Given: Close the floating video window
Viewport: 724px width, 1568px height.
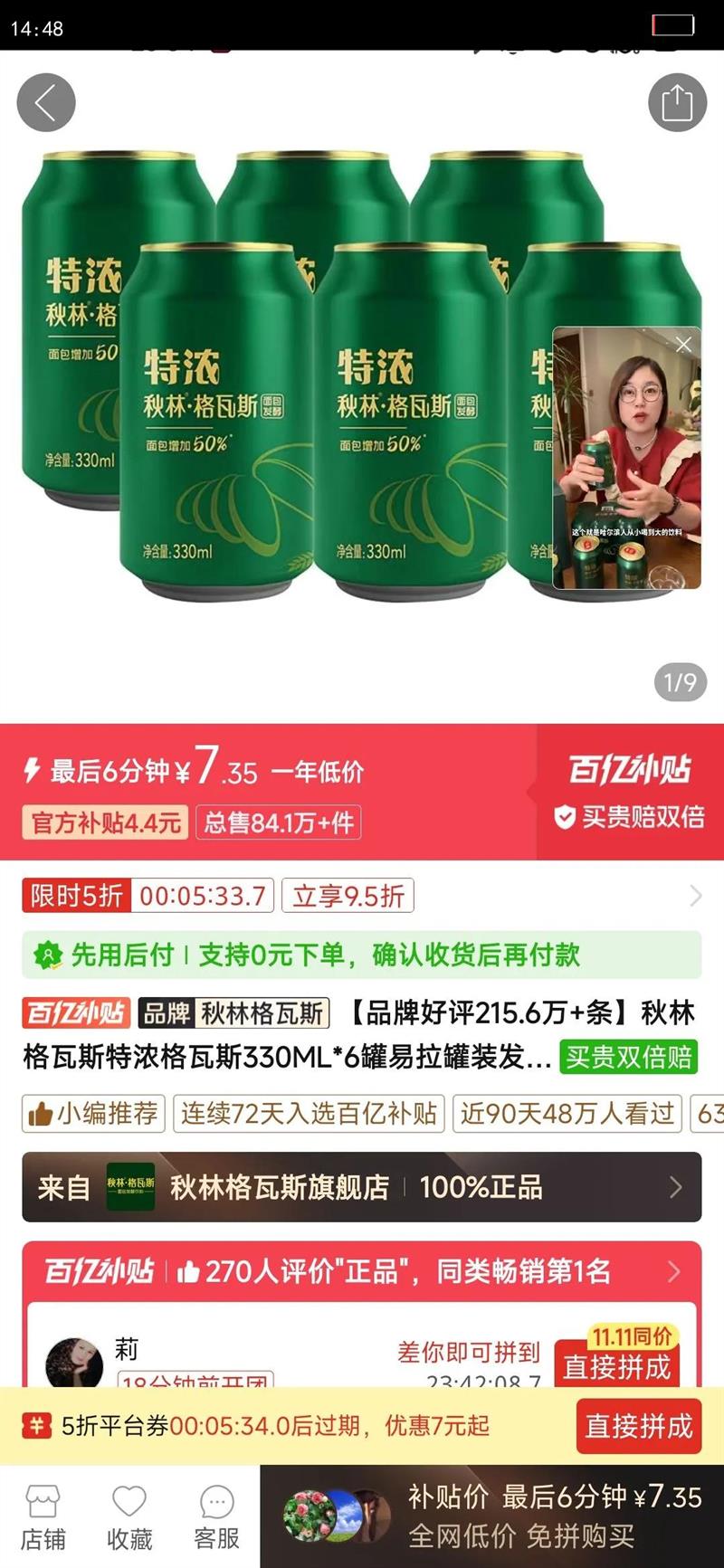Looking at the screenshot, I should click(x=682, y=345).
